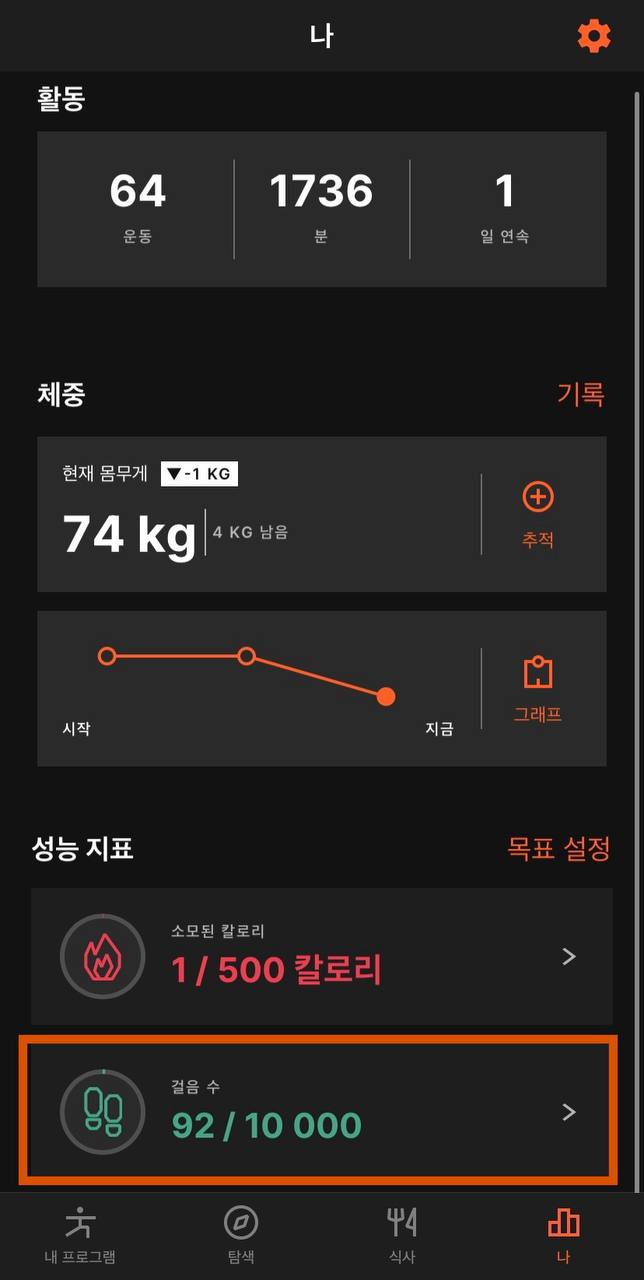Open the 기록 weight history link
Screen dimensions: 644x1280
pos(580,394)
